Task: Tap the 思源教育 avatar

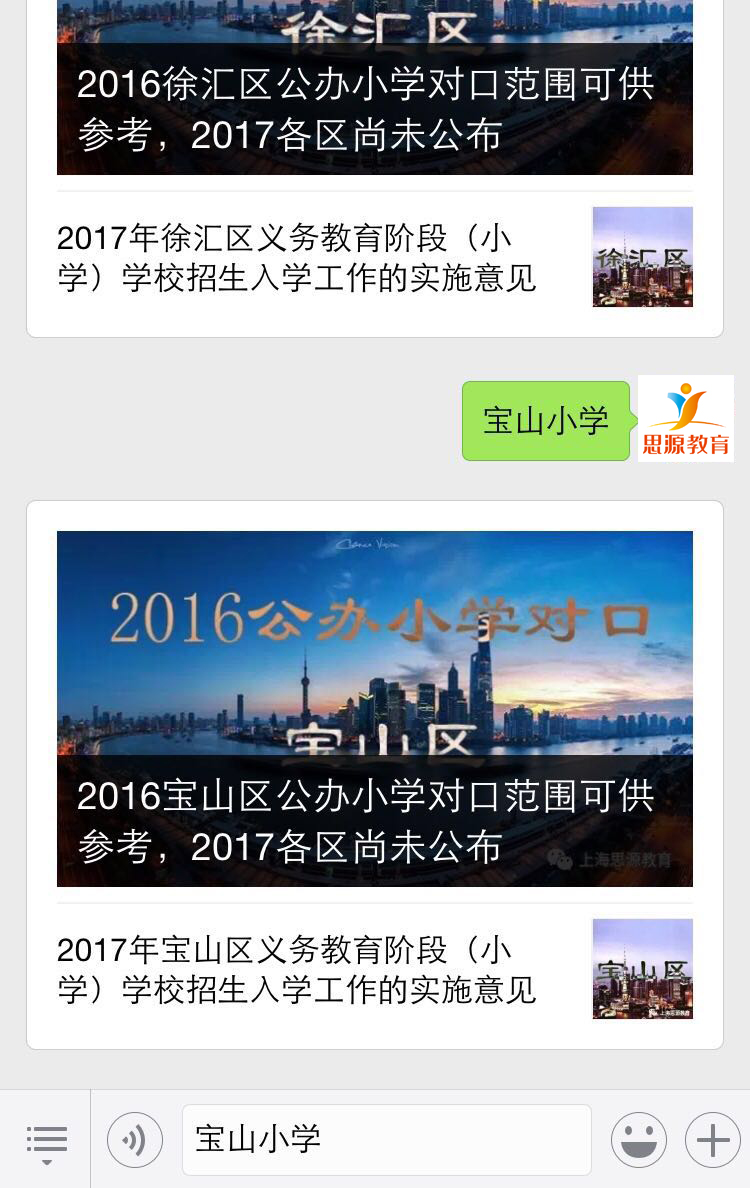Action: pyautogui.click(x=685, y=418)
